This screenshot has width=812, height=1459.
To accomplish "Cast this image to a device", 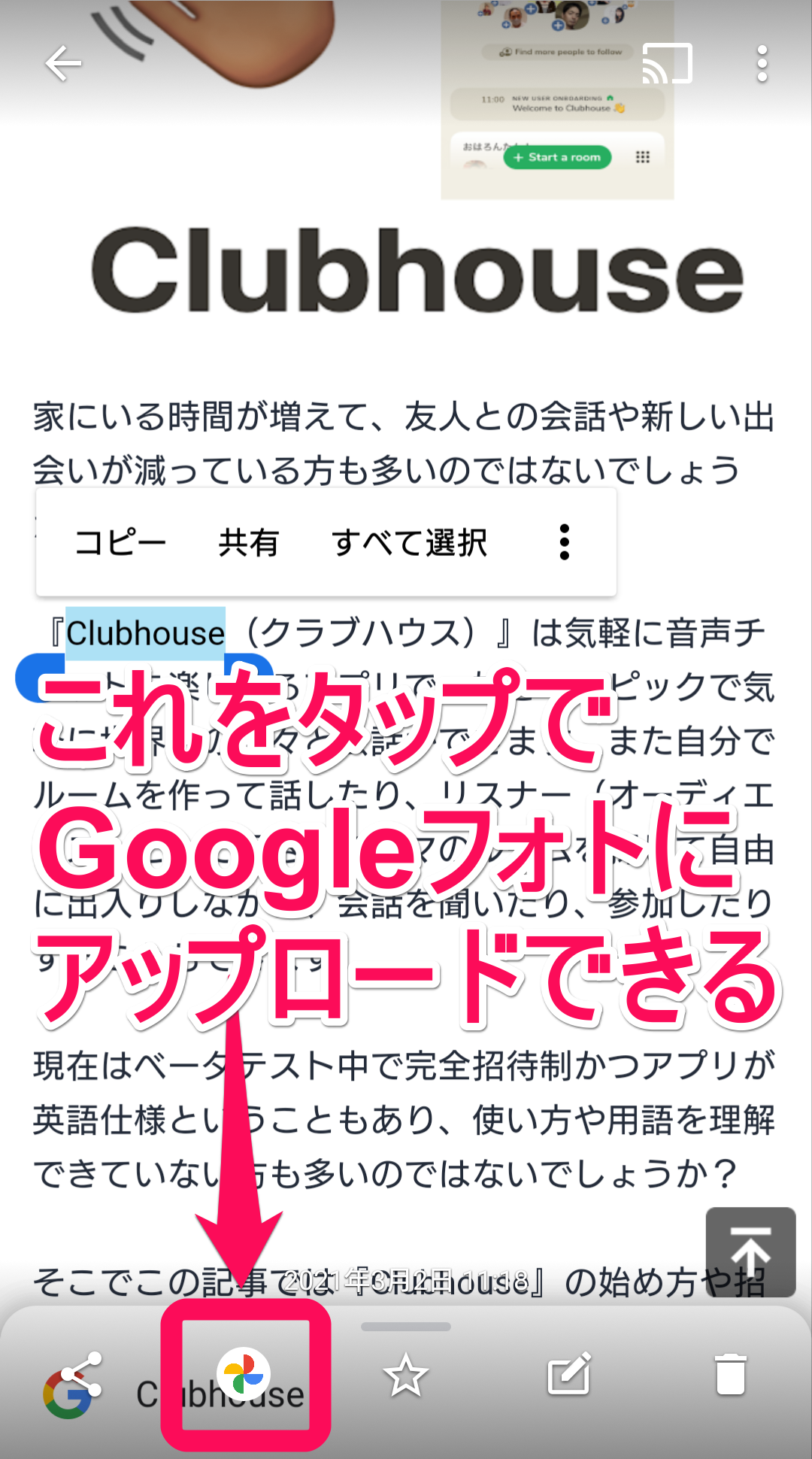I will point(667,63).
